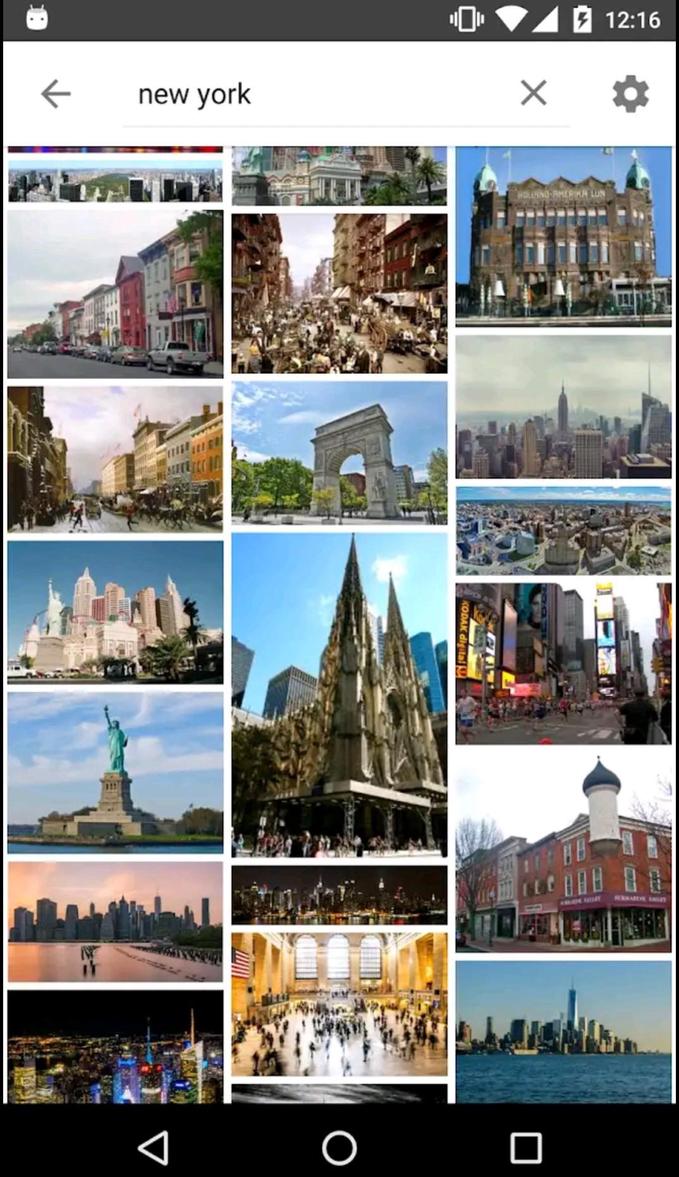679x1177 pixels.
Task: View the skyline across blue water photo
Action: point(563,1031)
